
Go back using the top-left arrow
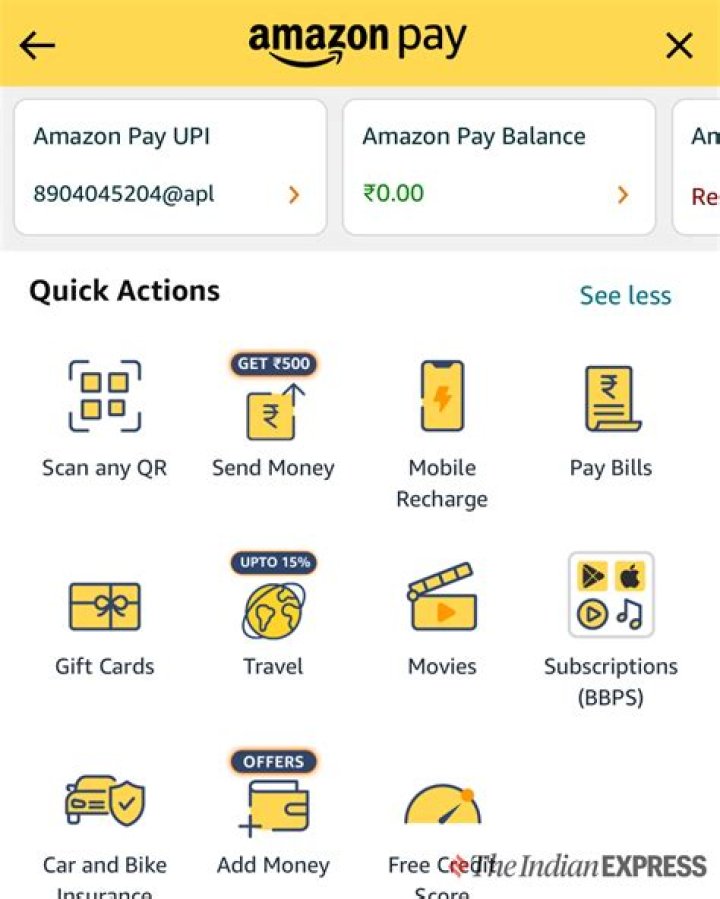[x=38, y=45]
